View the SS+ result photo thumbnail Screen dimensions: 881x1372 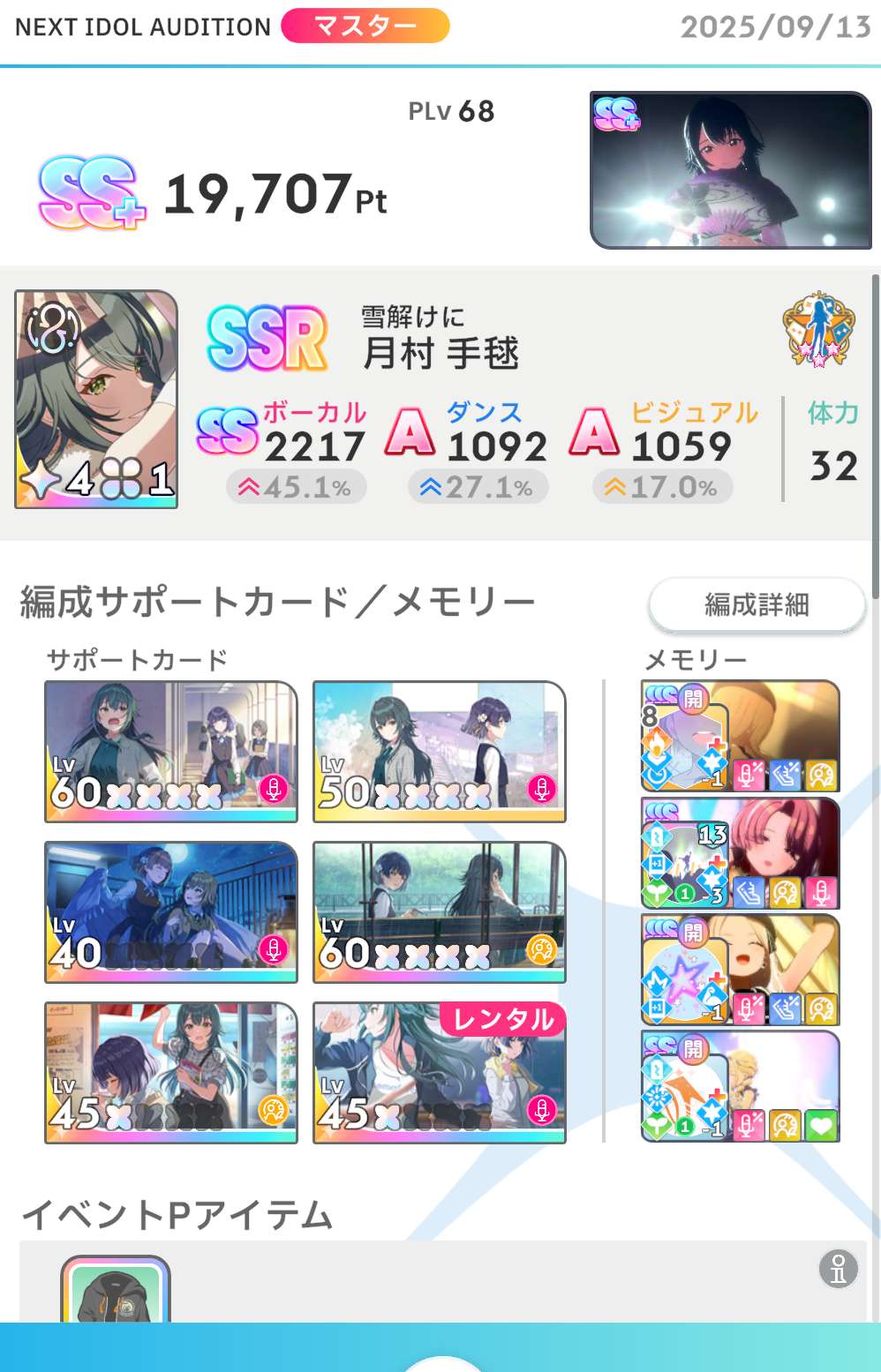pos(730,170)
